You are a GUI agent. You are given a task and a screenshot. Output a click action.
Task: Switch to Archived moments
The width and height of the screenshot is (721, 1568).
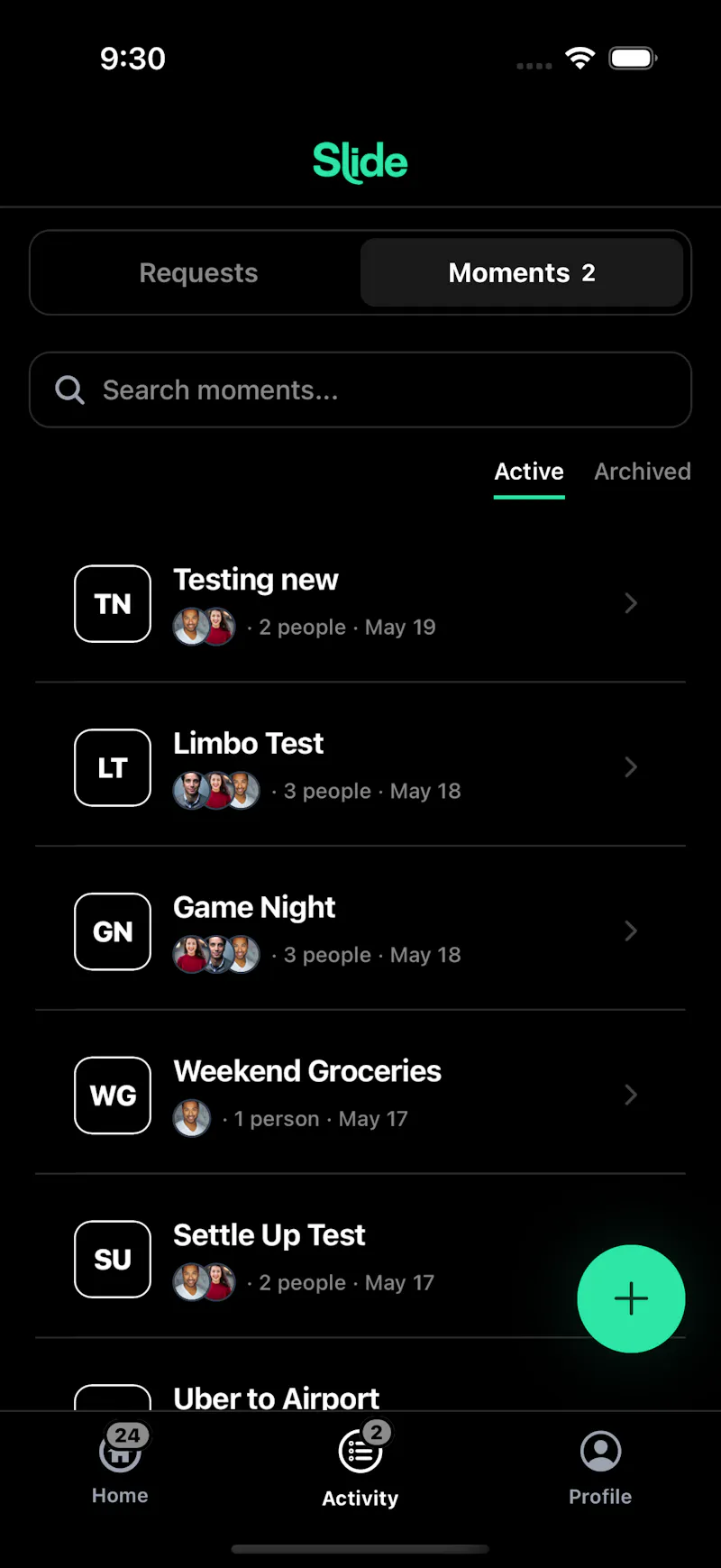pyautogui.click(x=643, y=472)
